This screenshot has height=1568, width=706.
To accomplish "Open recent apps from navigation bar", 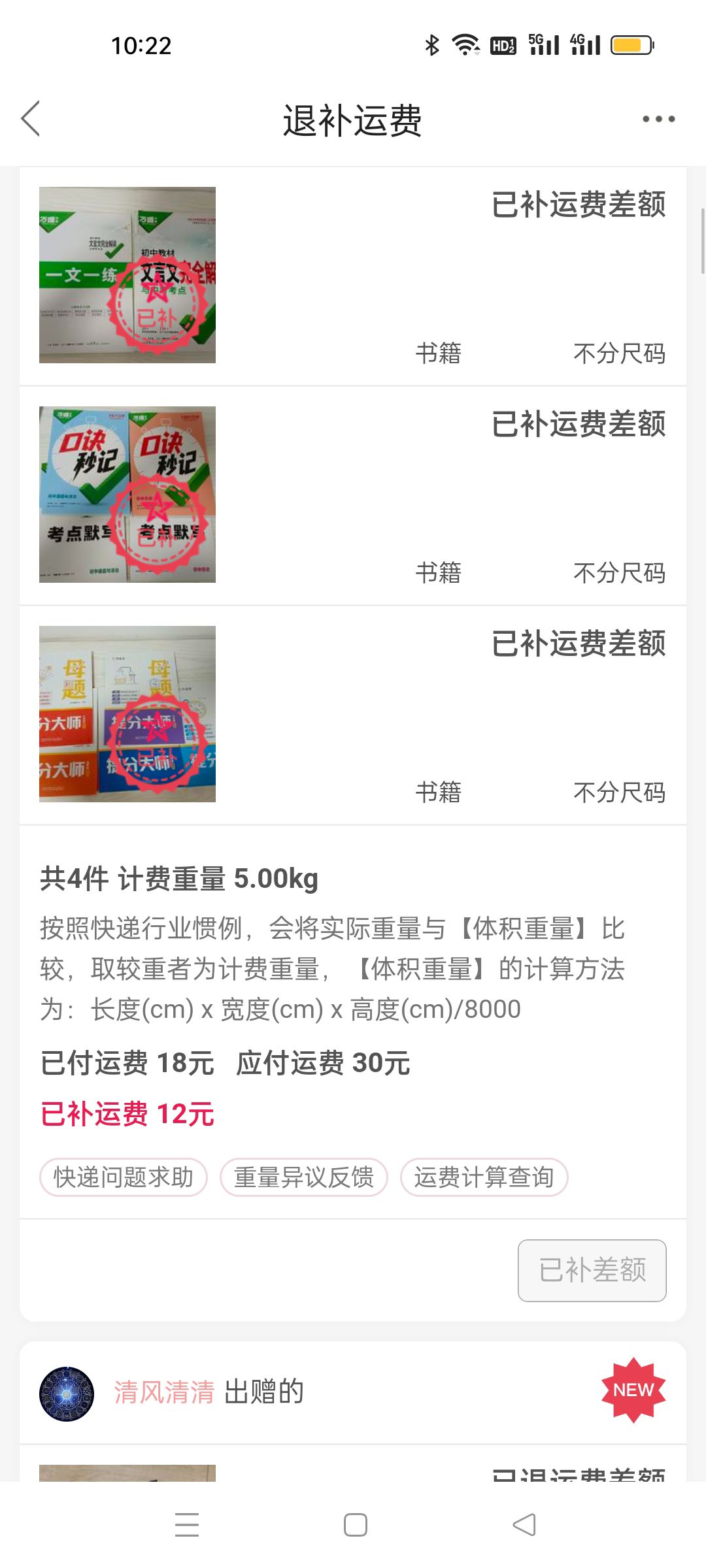I will tap(187, 1525).
